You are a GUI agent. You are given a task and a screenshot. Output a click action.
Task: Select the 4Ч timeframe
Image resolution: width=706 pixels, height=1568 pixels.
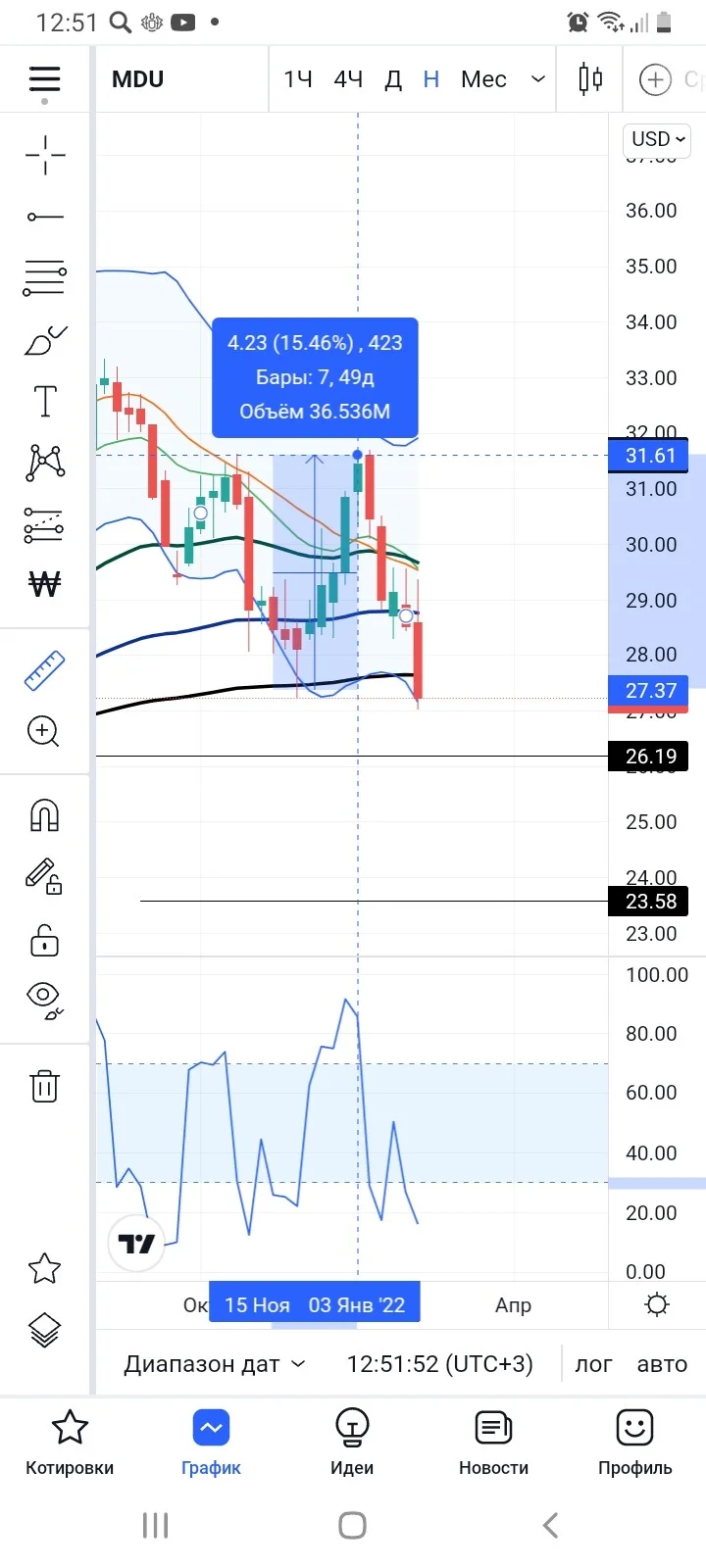point(348,79)
